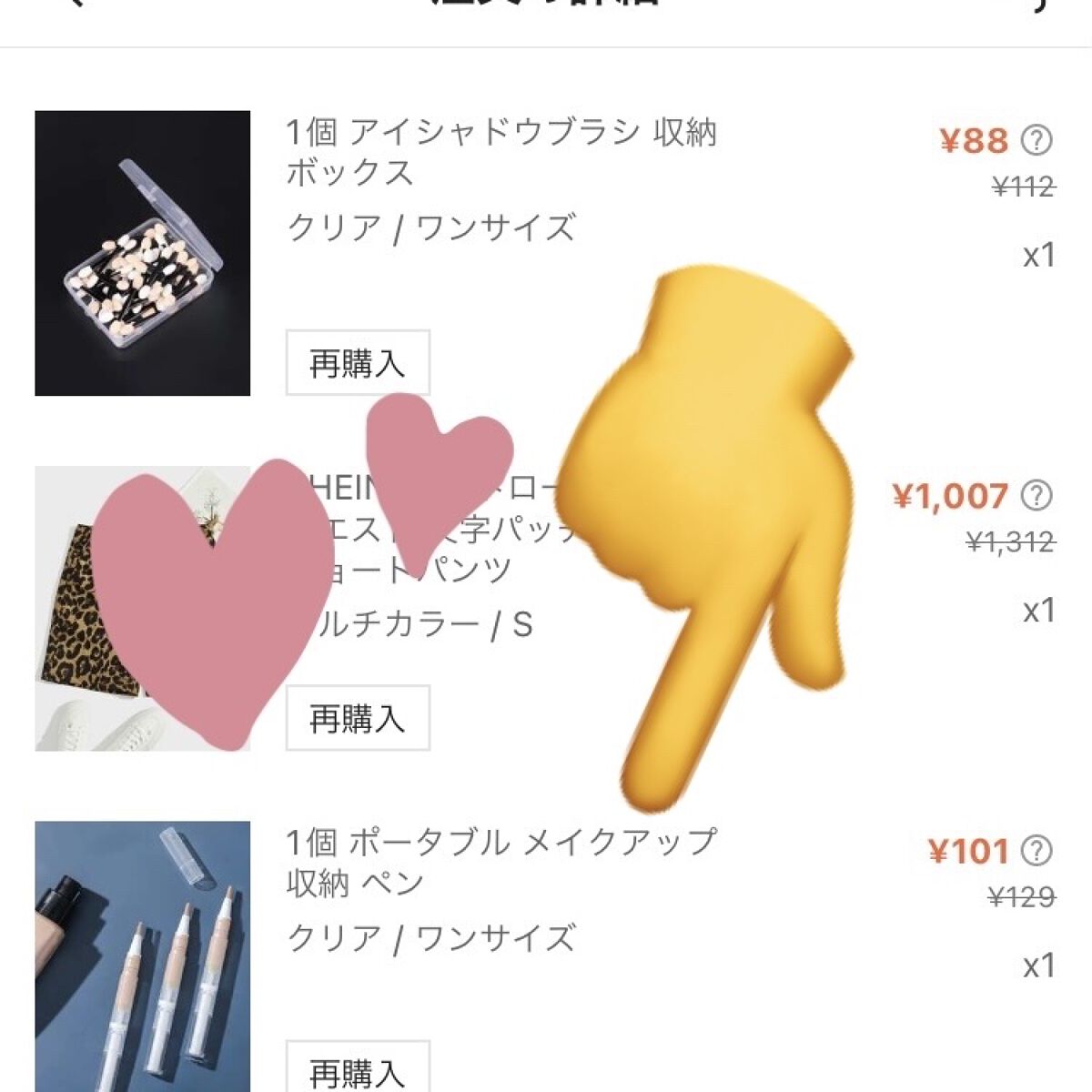Tap 再購入 for the アイシャドウブラシ 収納ボックス

357,363
